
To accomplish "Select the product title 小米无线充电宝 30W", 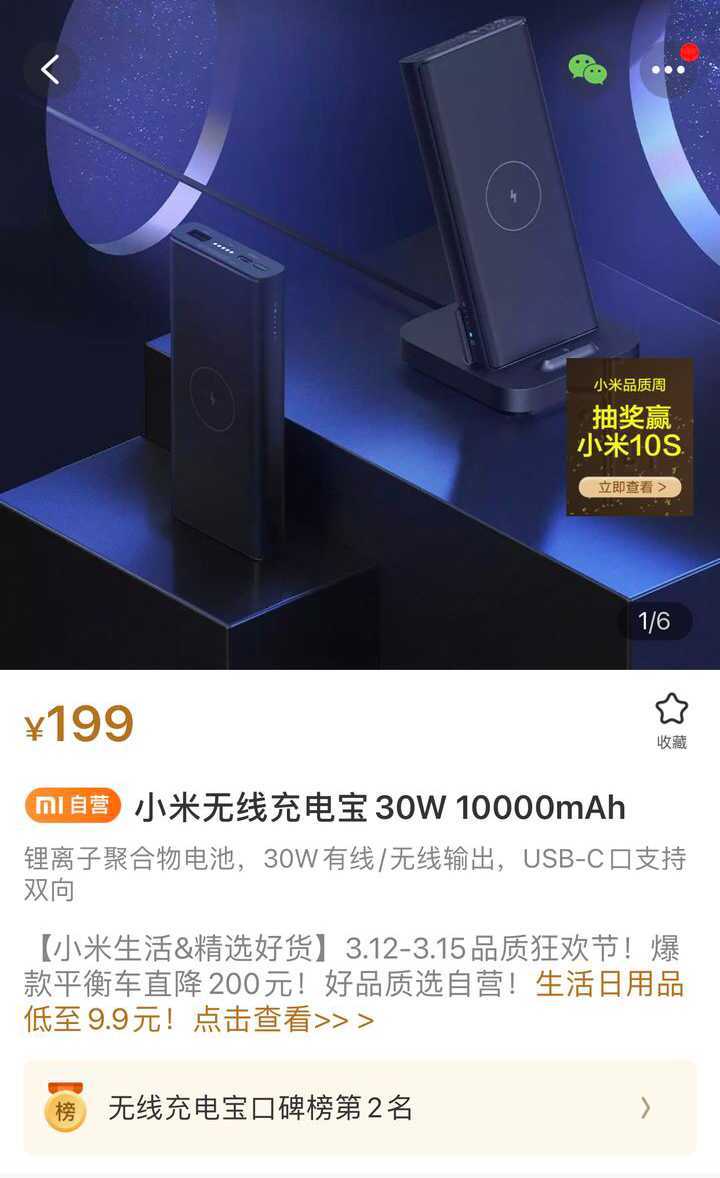I will 380,805.
